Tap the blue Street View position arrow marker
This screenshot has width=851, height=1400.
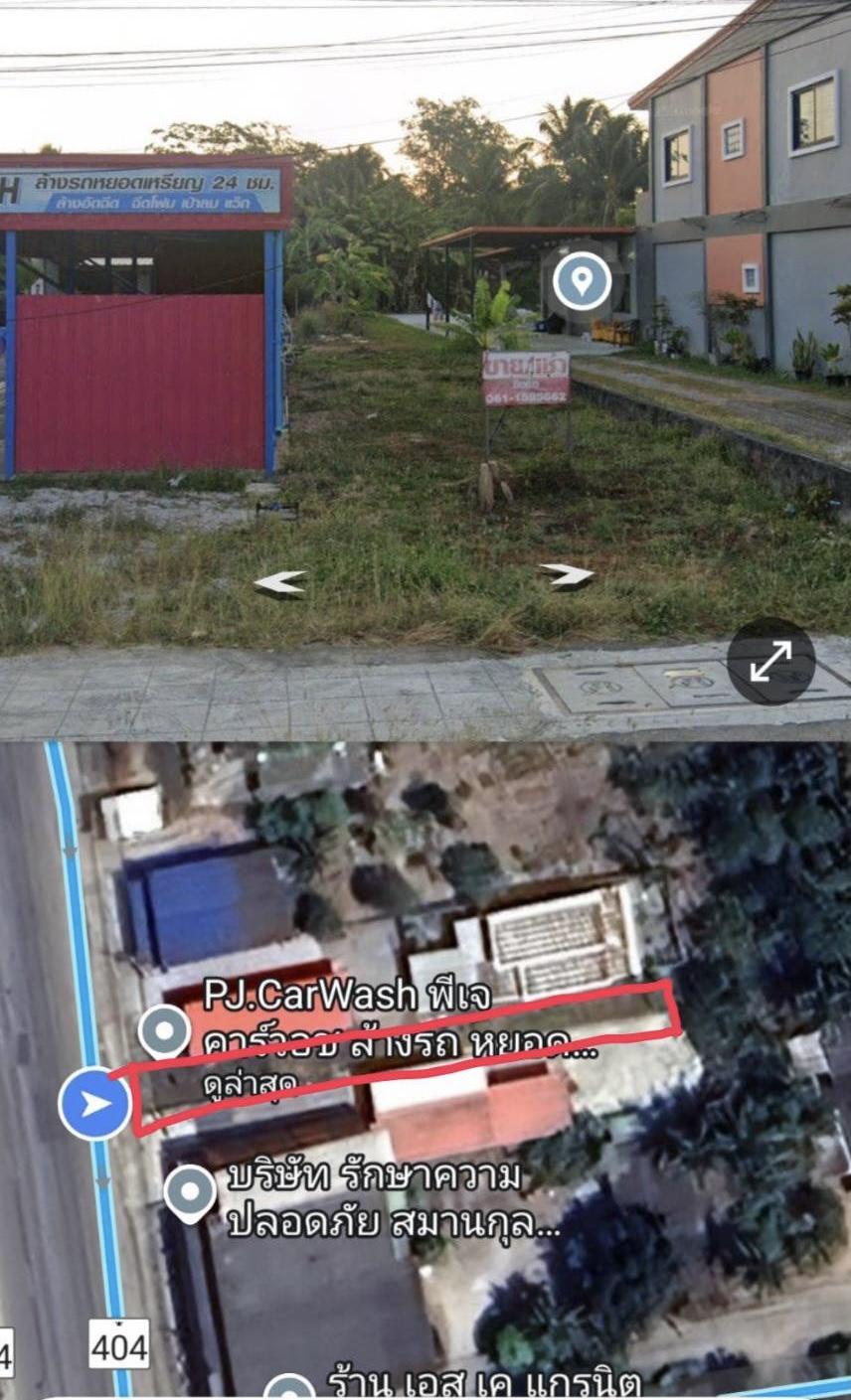pyautogui.click(x=94, y=1103)
